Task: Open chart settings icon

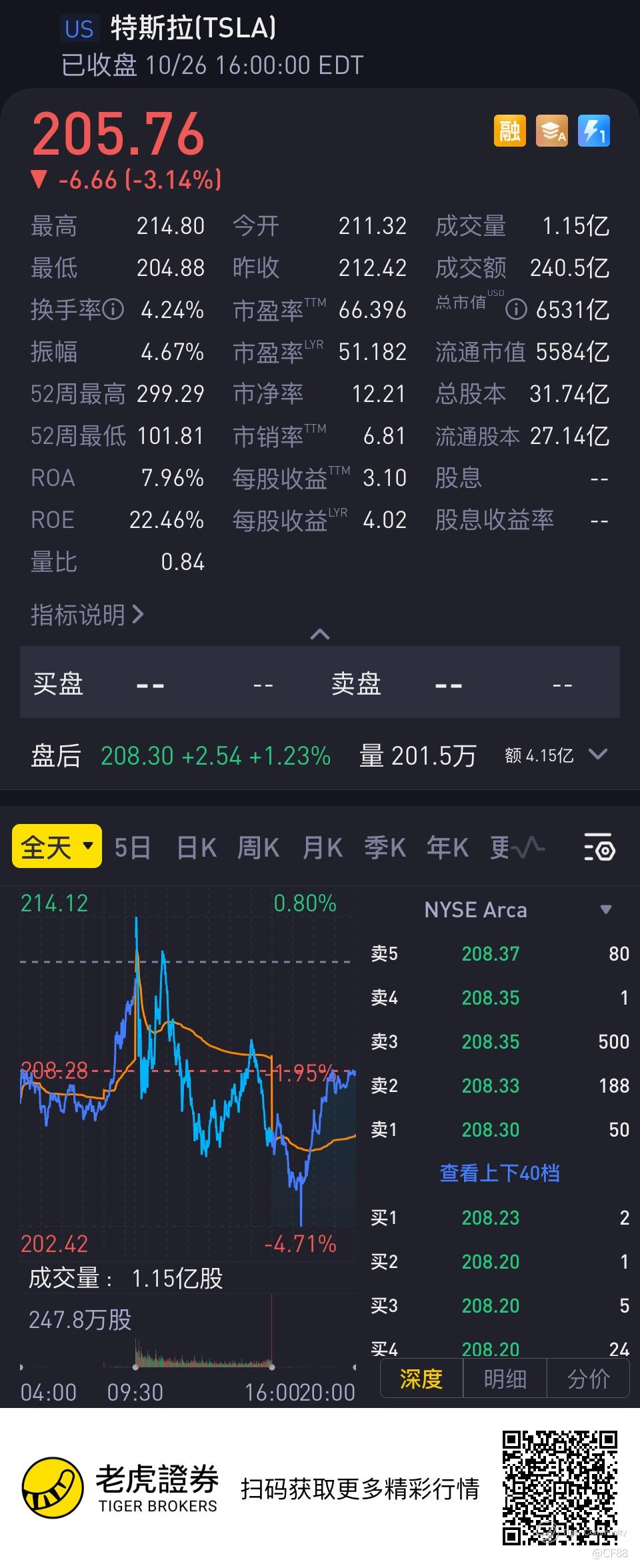Action: [599, 848]
